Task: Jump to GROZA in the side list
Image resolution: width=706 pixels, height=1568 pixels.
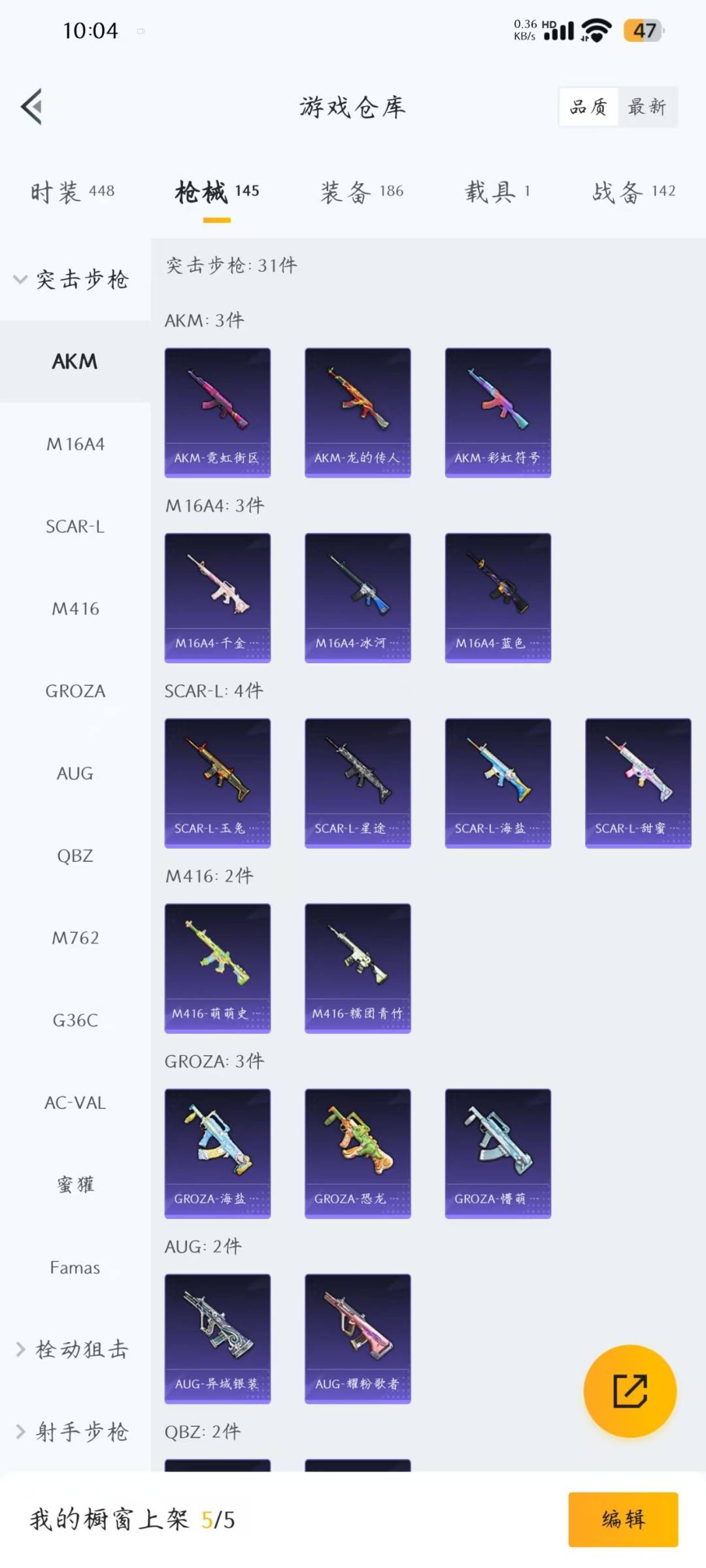Action: pyautogui.click(x=75, y=691)
